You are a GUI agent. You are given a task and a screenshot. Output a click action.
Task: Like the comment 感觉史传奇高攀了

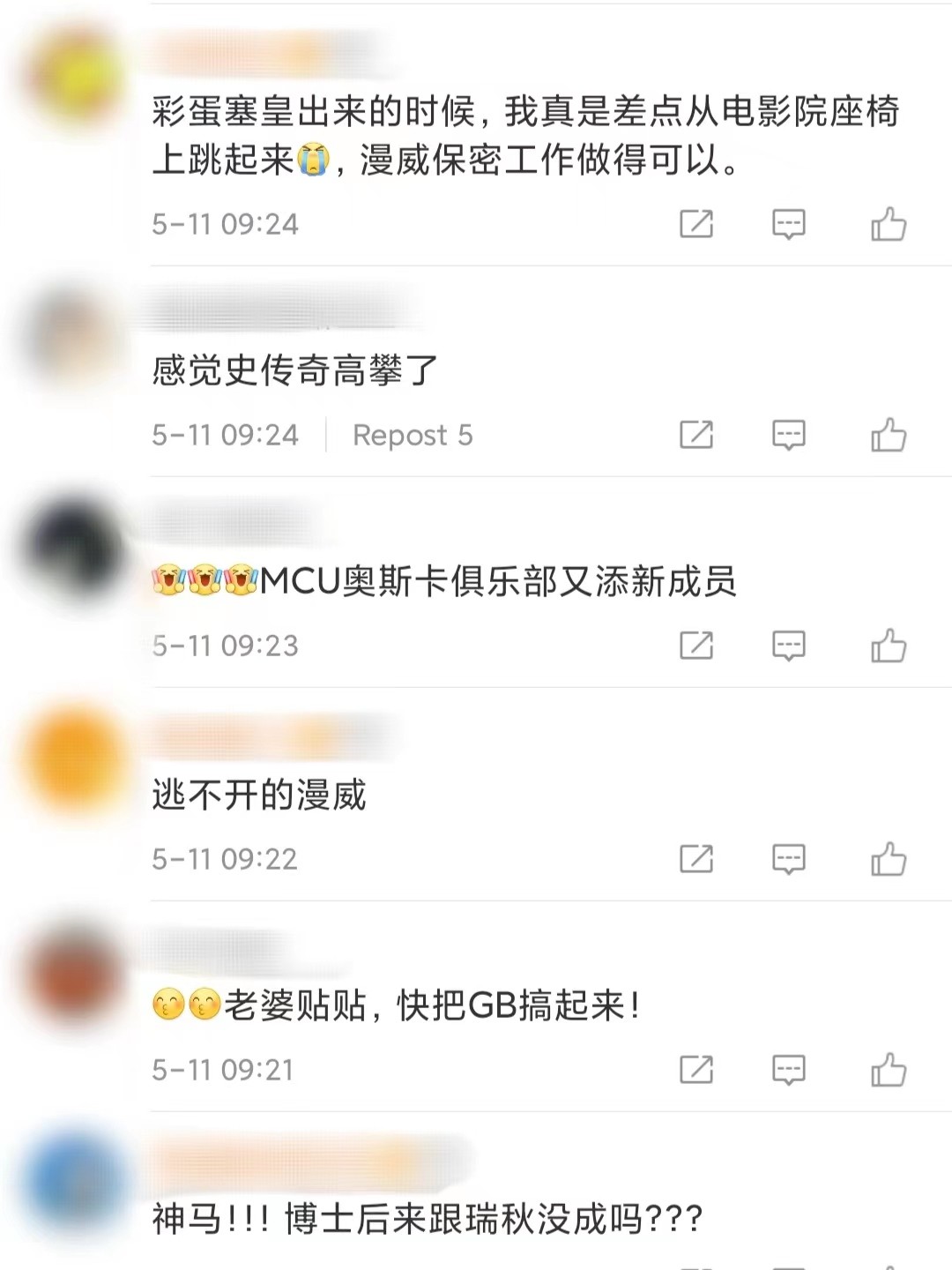(889, 435)
